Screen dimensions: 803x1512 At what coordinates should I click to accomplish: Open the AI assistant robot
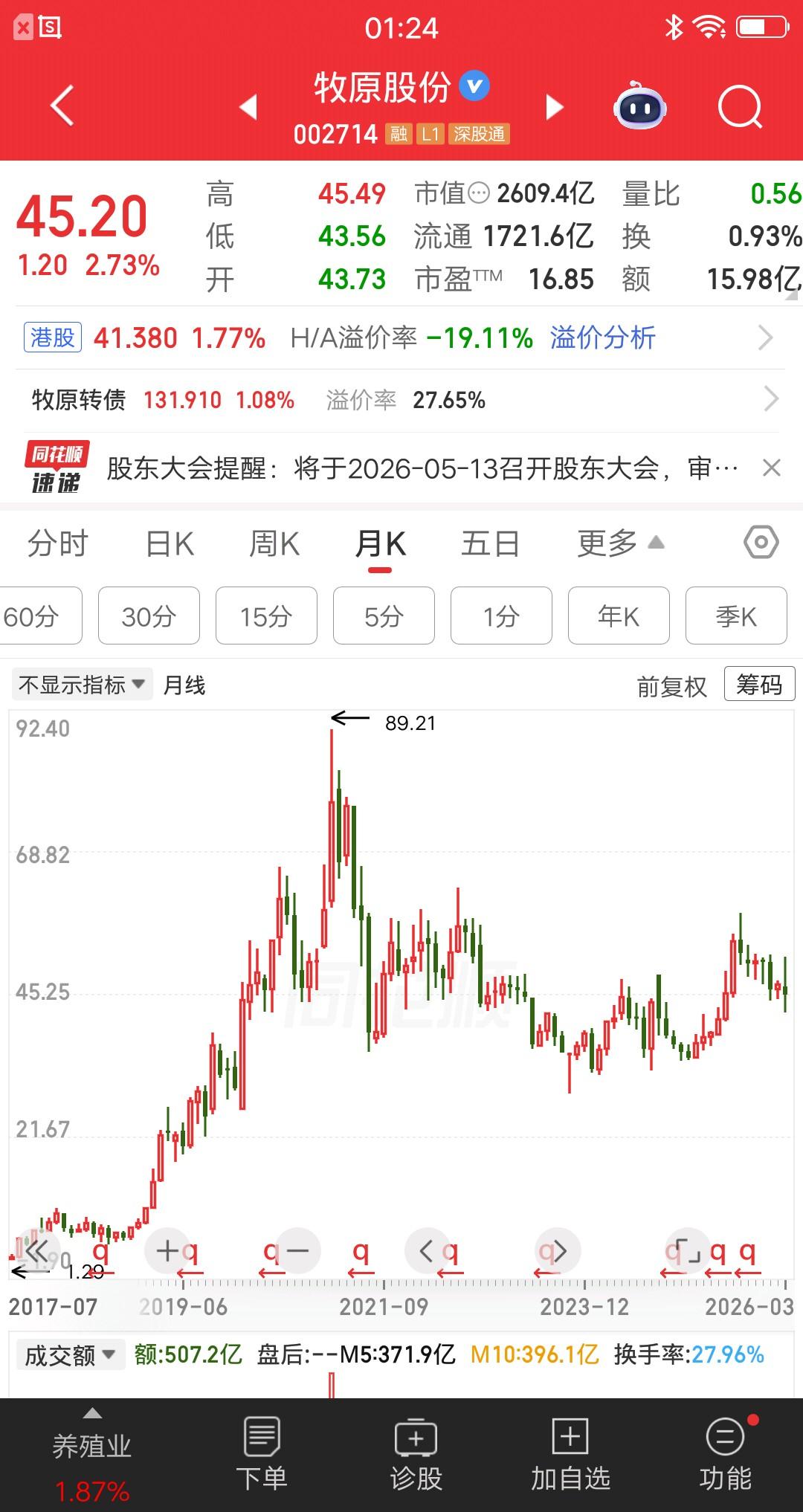pyautogui.click(x=639, y=107)
